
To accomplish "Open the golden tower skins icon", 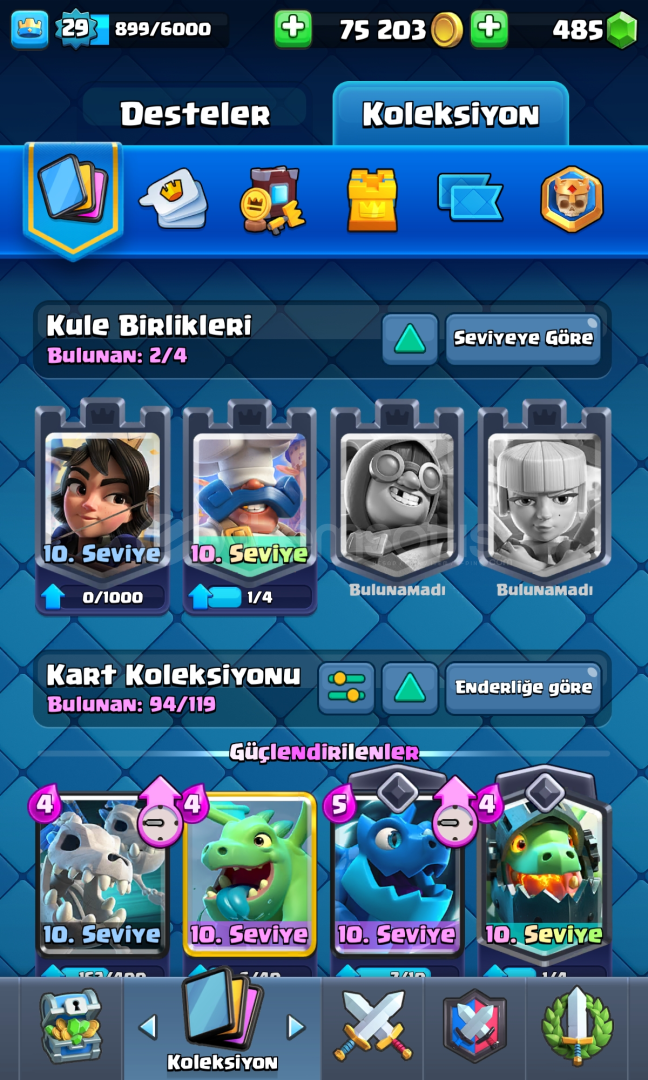I will (x=373, y=199).
